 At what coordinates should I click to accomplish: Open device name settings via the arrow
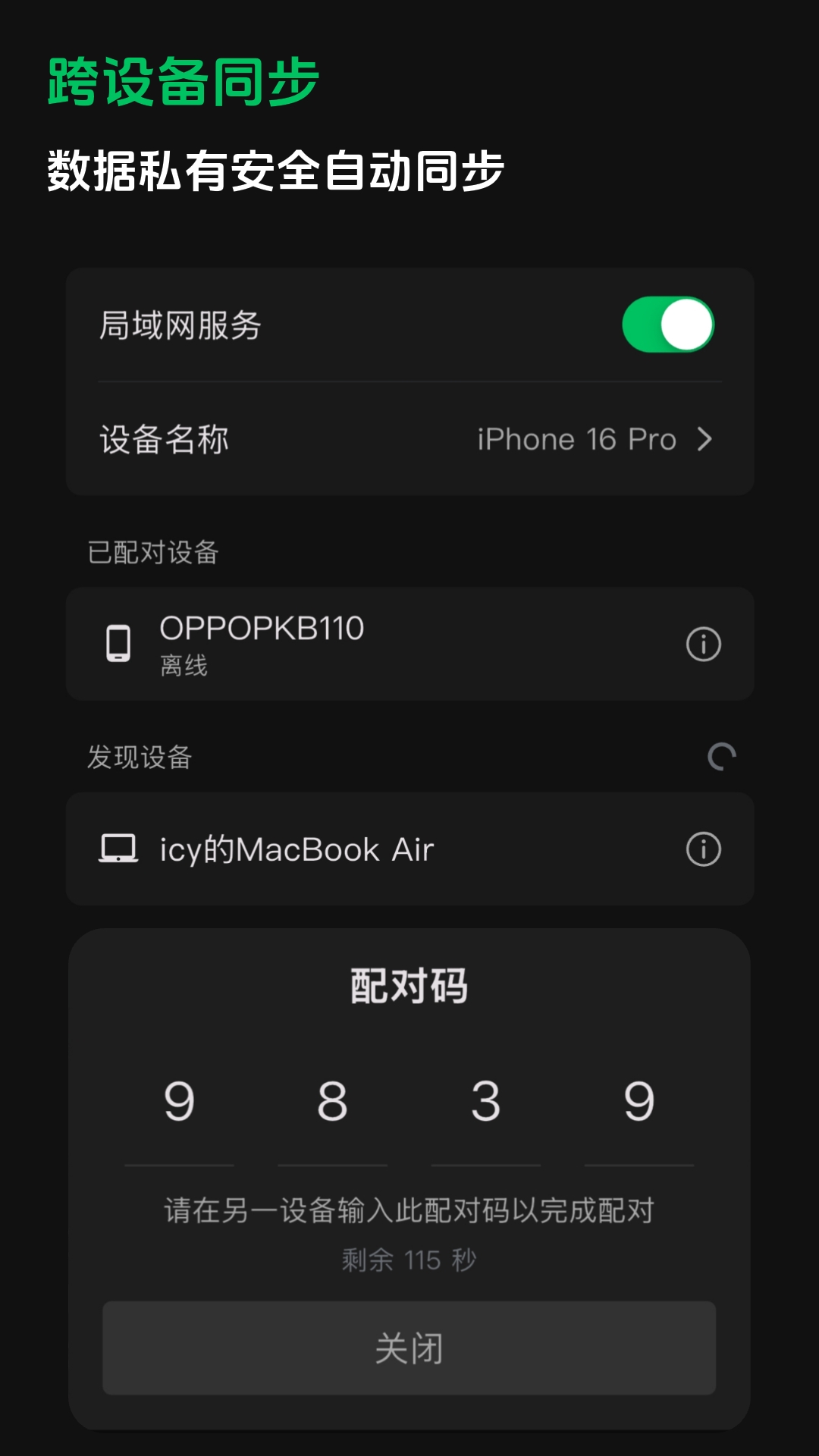click(706, 438)
